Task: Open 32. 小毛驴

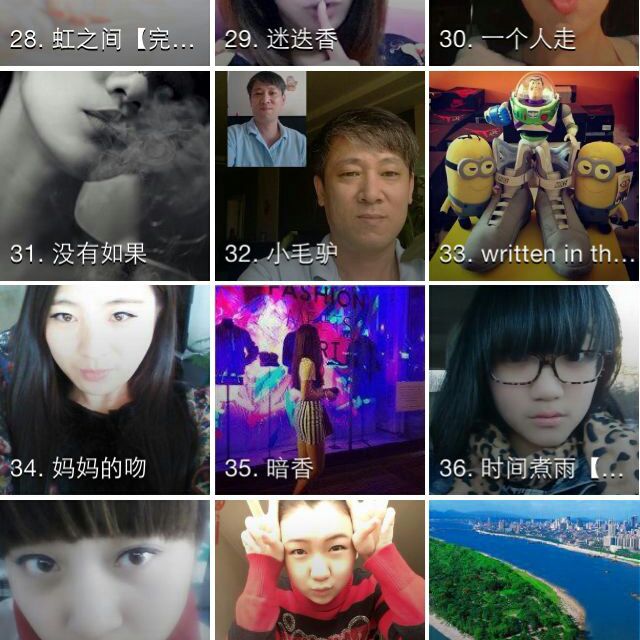Action: [320, 176]
